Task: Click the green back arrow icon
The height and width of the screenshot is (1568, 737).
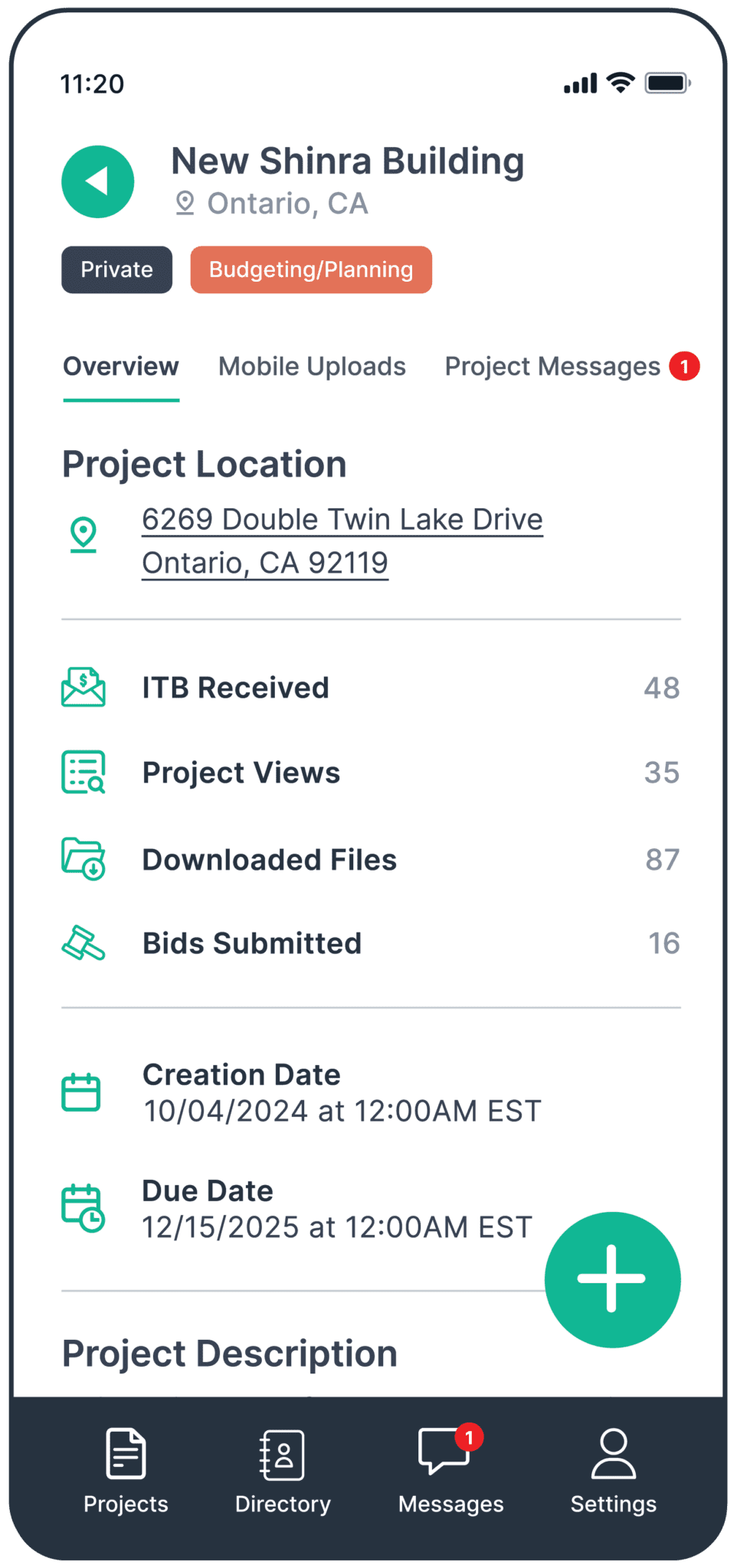Action: 97,181
